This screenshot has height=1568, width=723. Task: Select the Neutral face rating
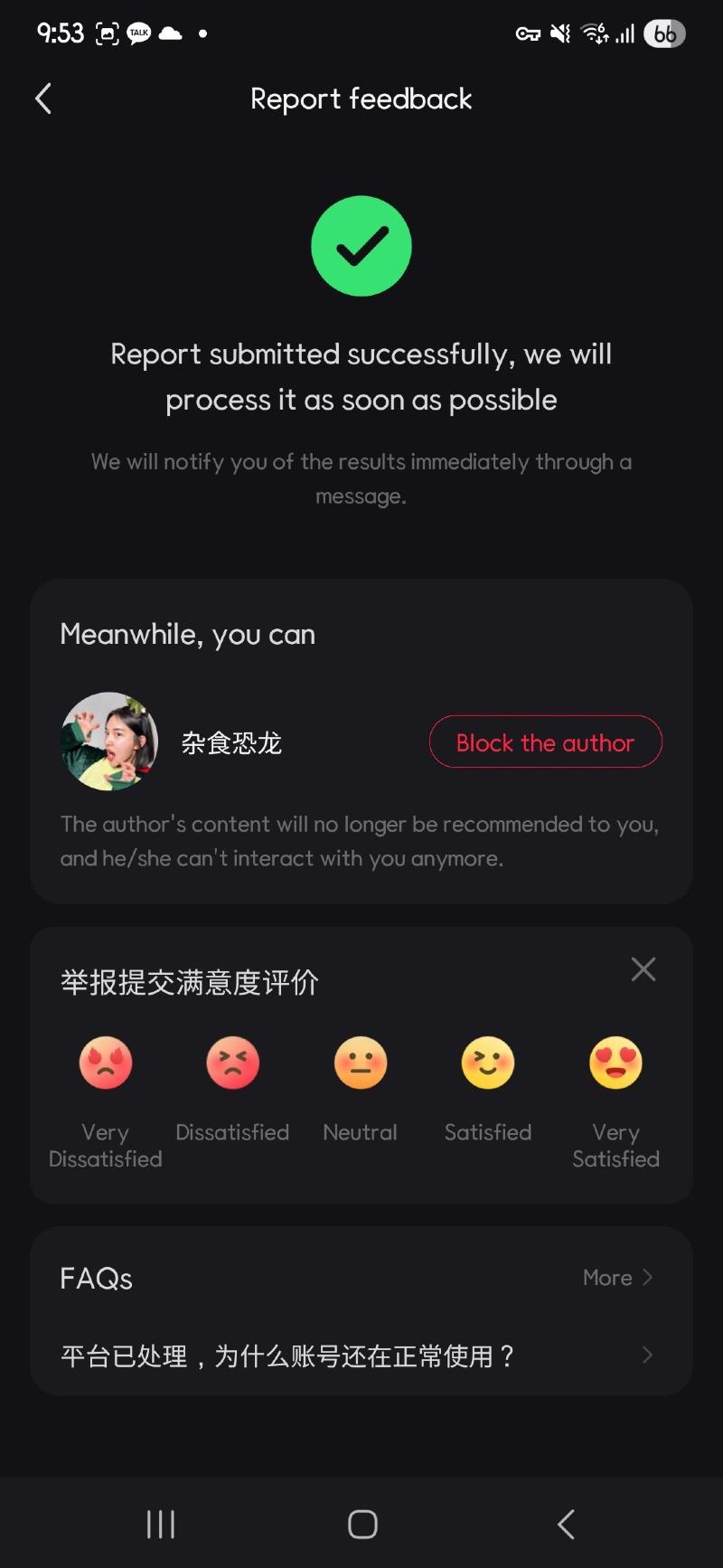point(361,1063)
